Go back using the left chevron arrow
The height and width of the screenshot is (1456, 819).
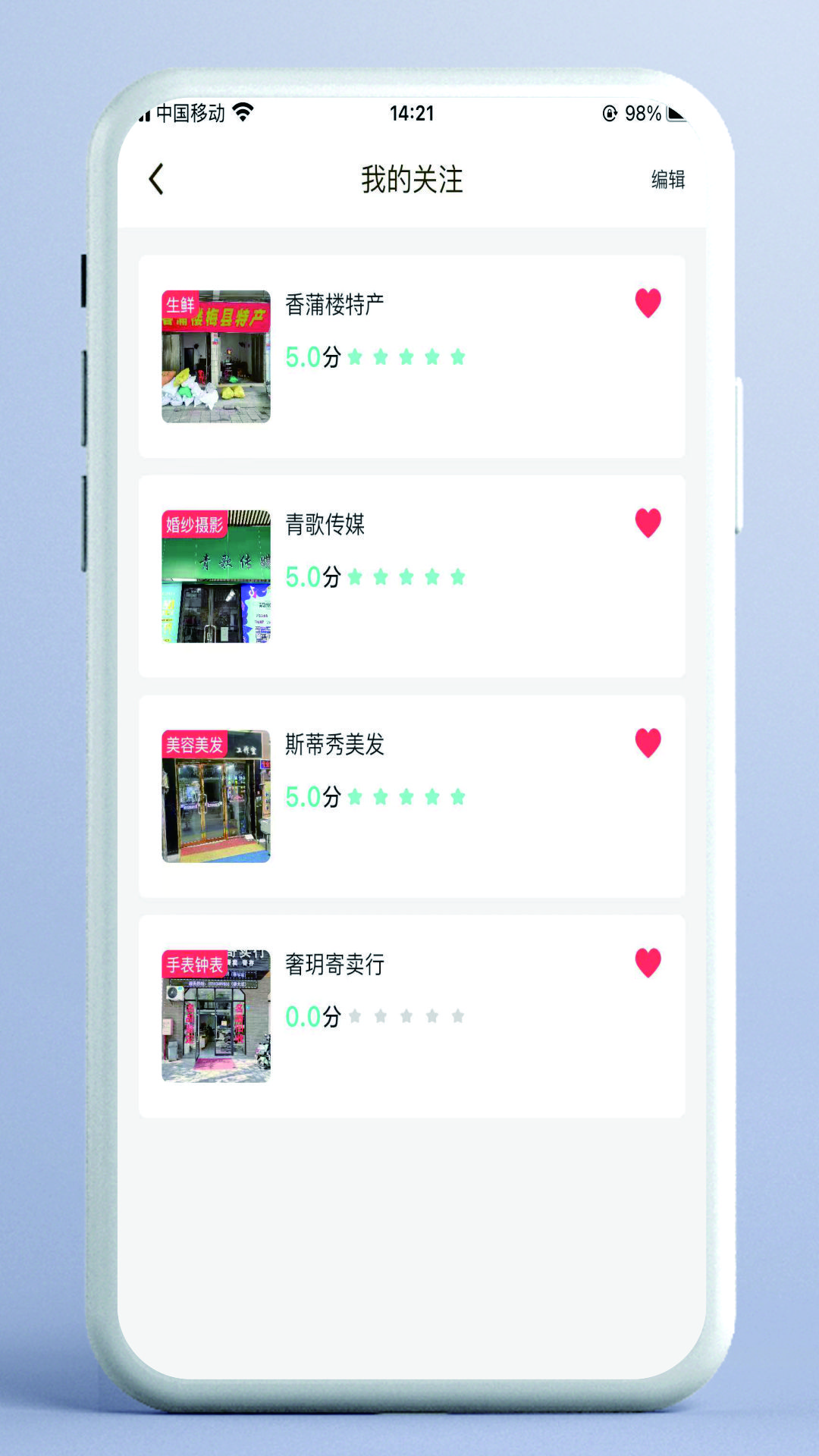(155, 179)
